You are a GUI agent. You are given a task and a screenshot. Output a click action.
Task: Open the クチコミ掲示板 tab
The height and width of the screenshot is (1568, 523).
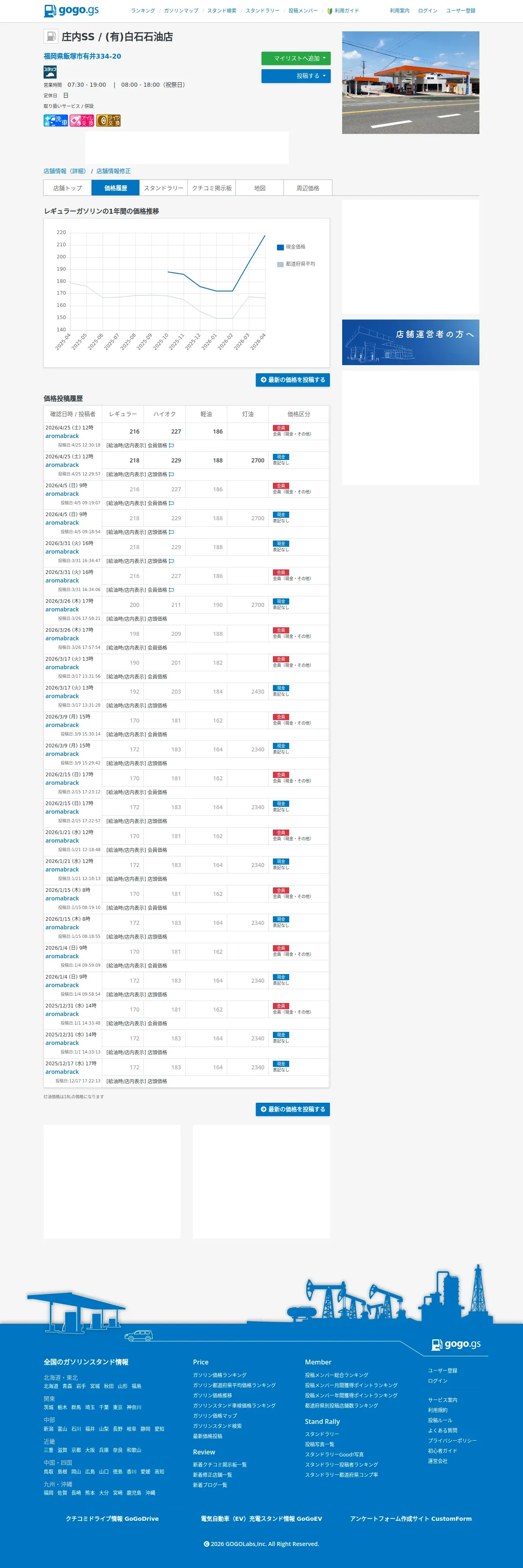212,188
